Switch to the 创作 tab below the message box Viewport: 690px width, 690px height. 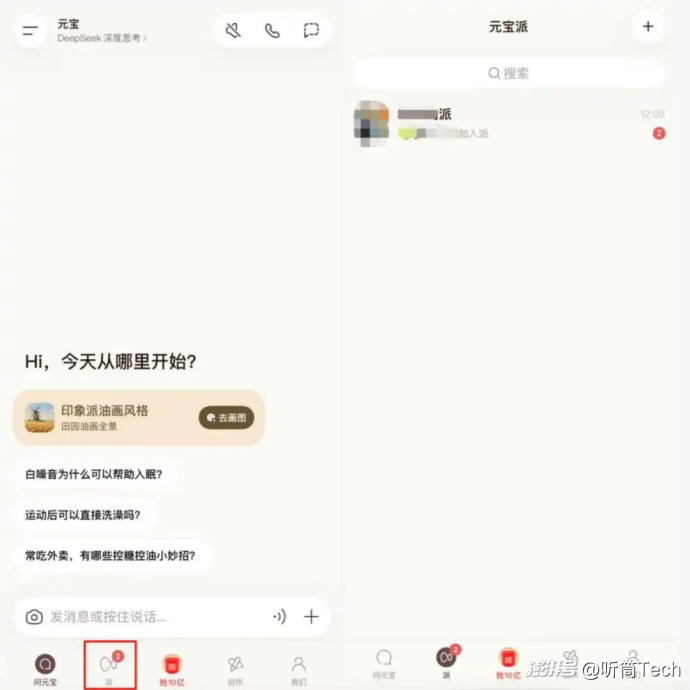coord(235,667)
